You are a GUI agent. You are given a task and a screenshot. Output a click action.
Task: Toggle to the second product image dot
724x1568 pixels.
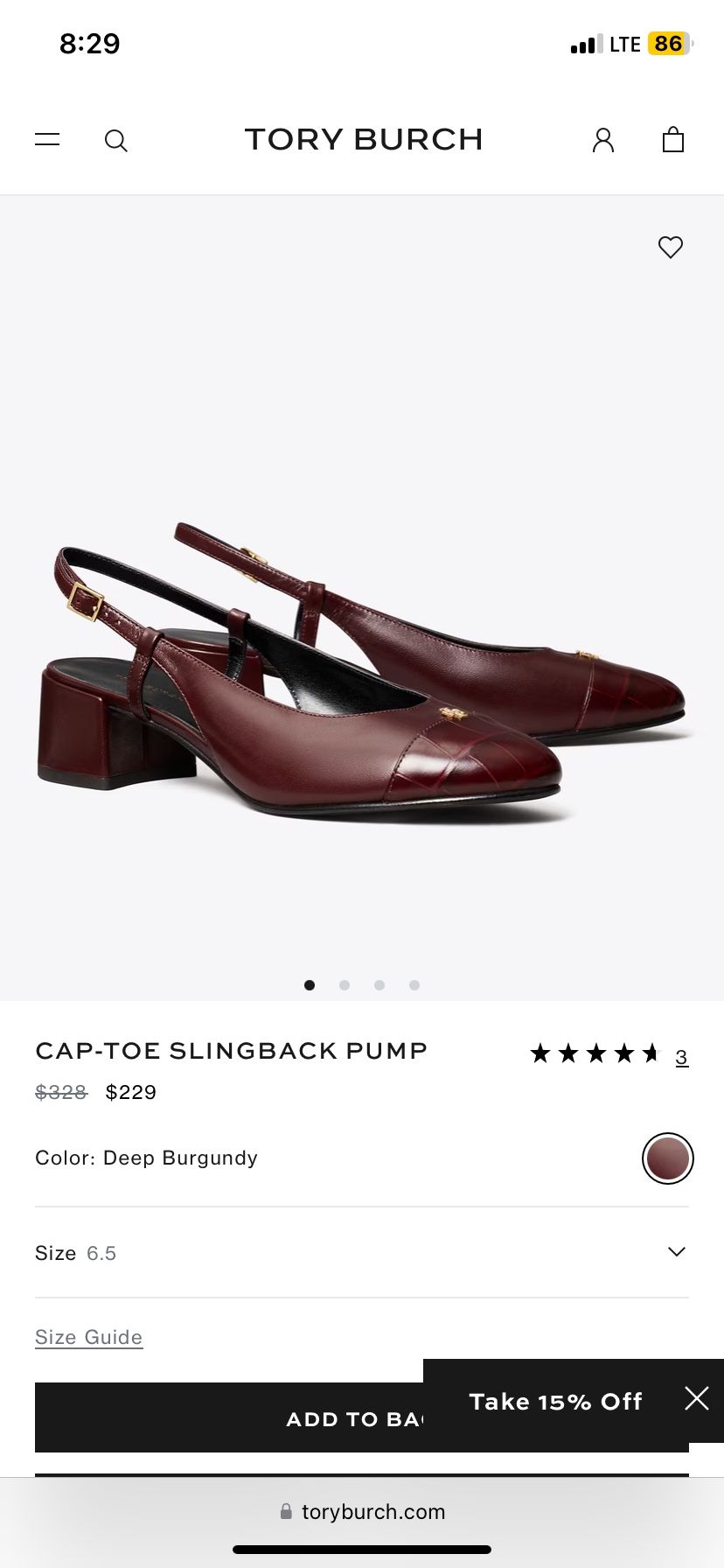pos(345,984)
